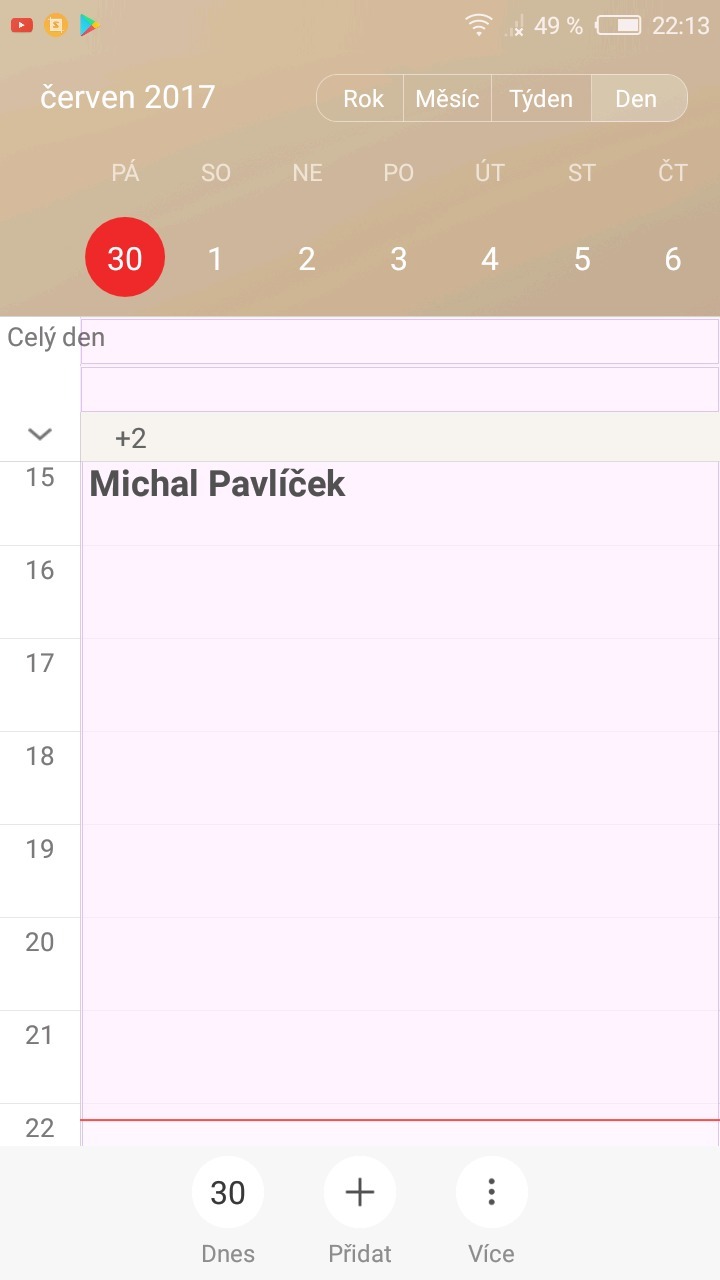Switch to the Měsíc view
This screenshot has height=1280, width=720.
coord(447,99)
